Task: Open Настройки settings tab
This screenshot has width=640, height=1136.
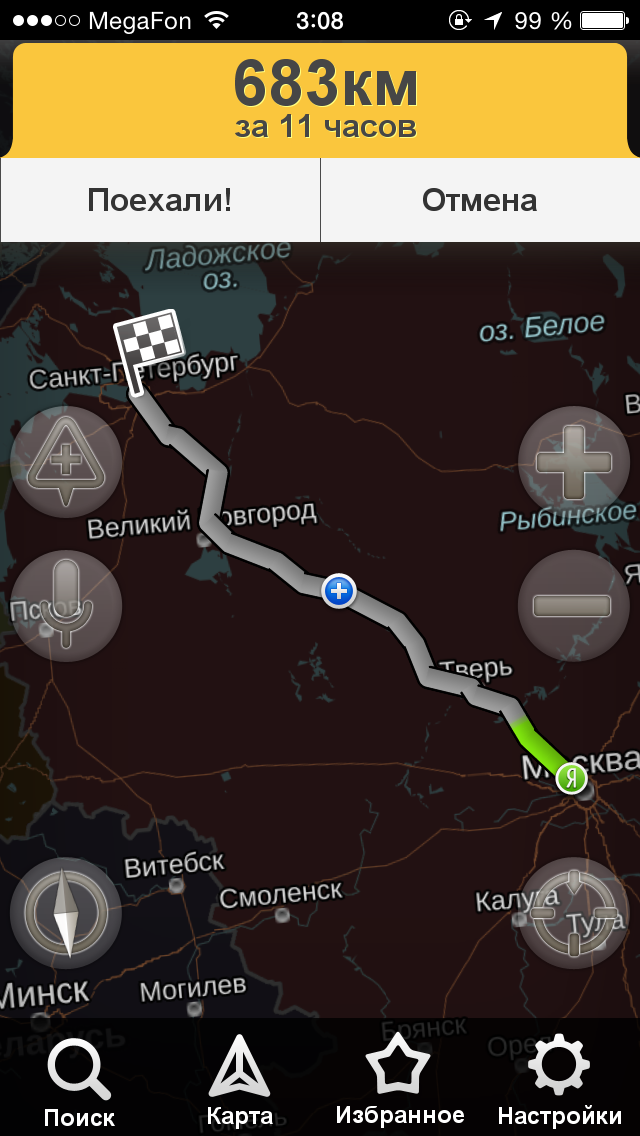Action: [x=560, y=1082]
